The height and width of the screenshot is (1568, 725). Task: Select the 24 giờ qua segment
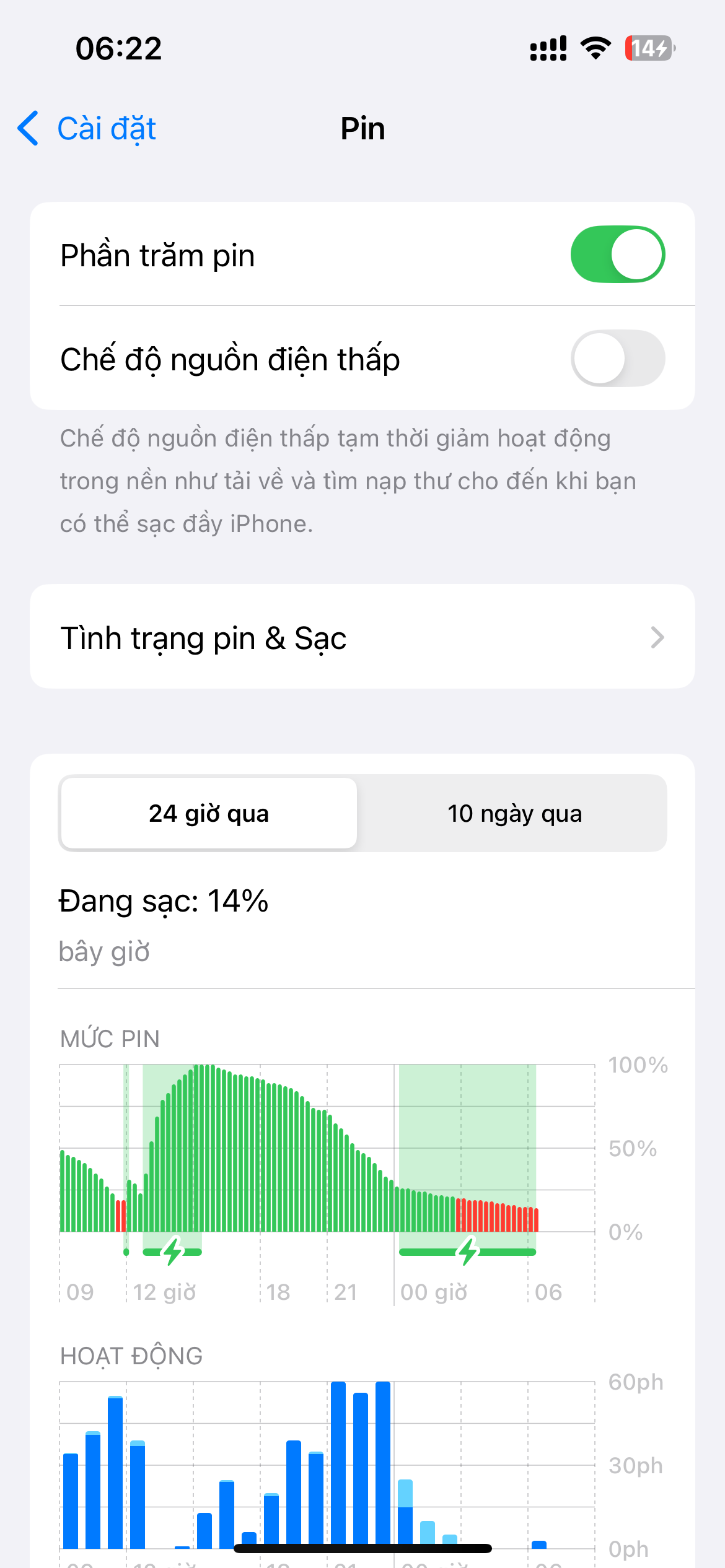(209, 813)
